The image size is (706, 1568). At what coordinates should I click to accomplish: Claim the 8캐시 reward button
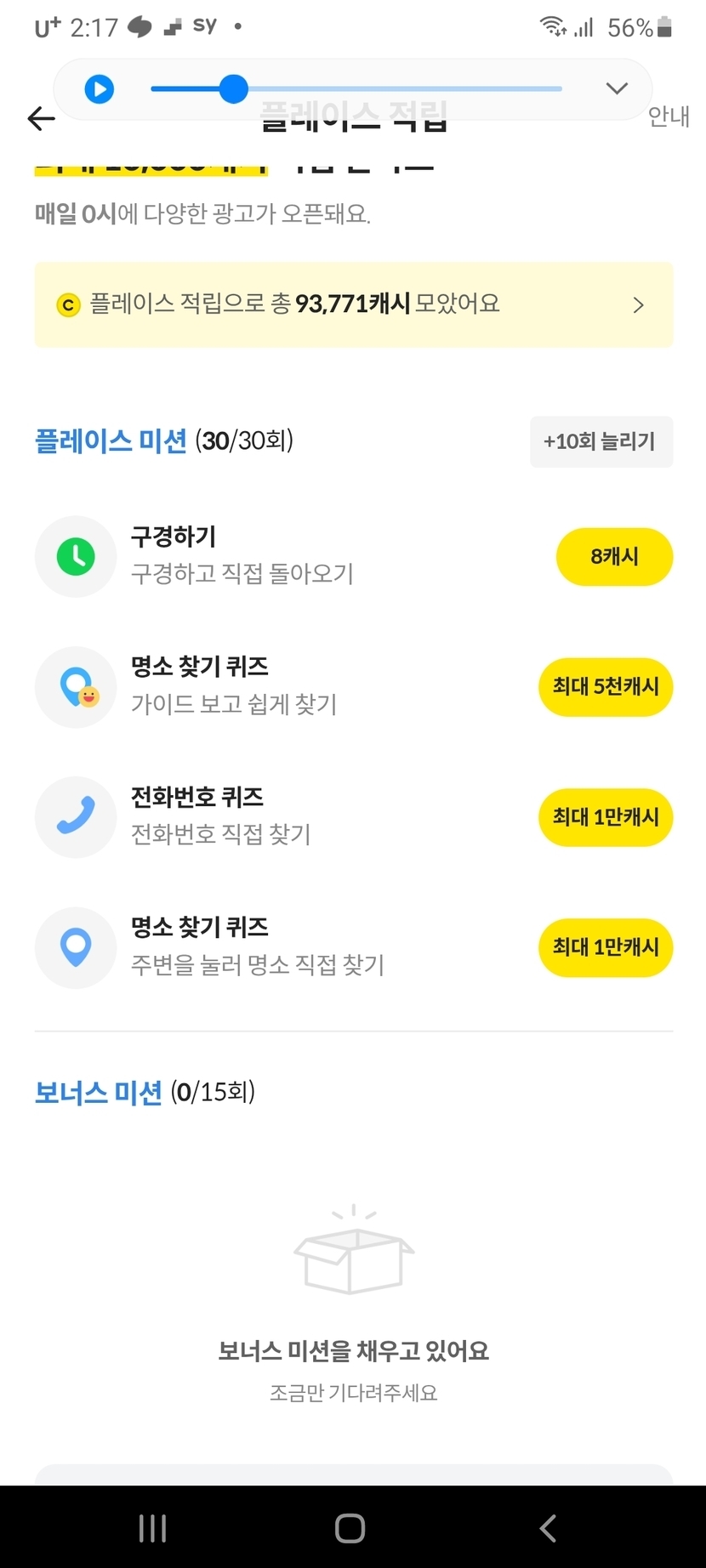tap(614, 557)
